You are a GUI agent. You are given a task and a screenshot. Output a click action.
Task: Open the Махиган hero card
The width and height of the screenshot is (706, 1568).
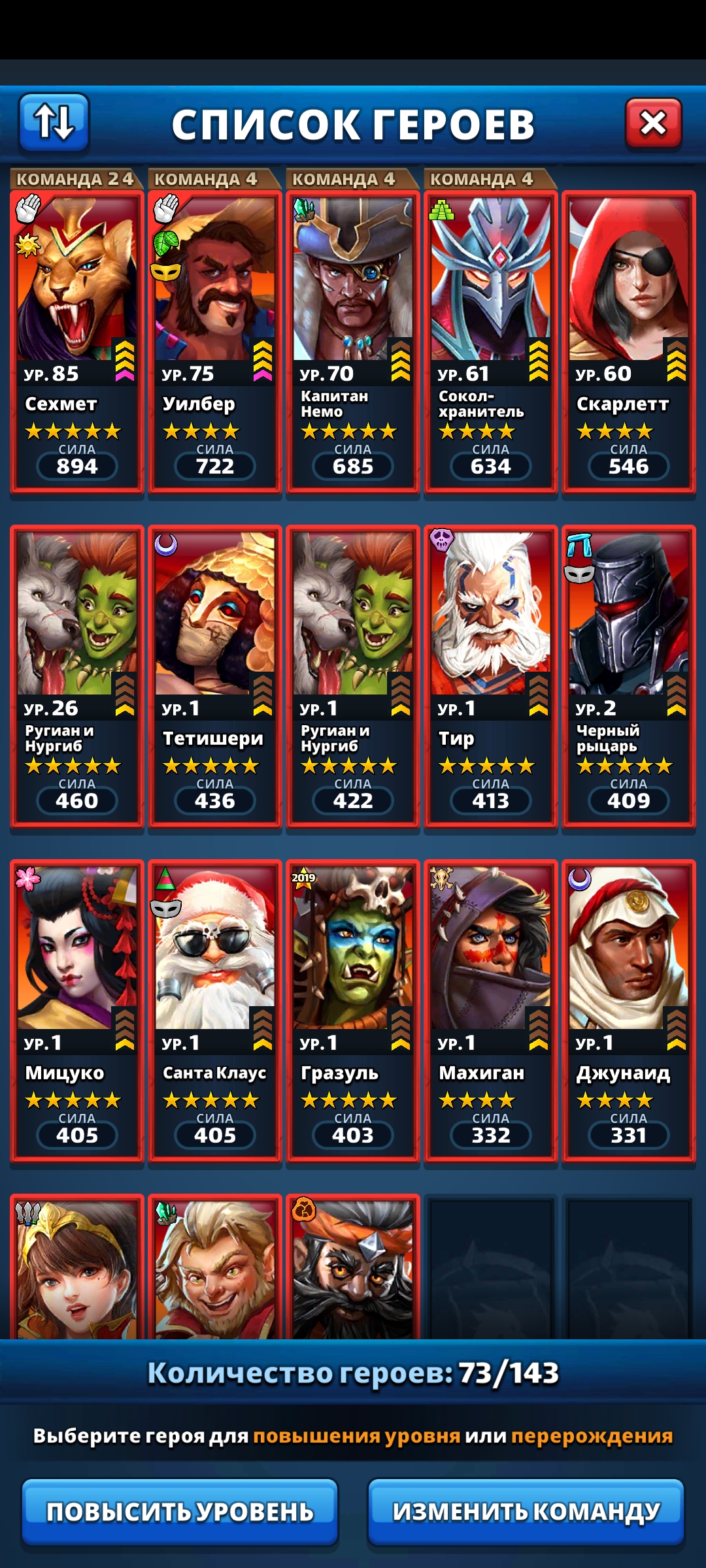[490, 1009]
